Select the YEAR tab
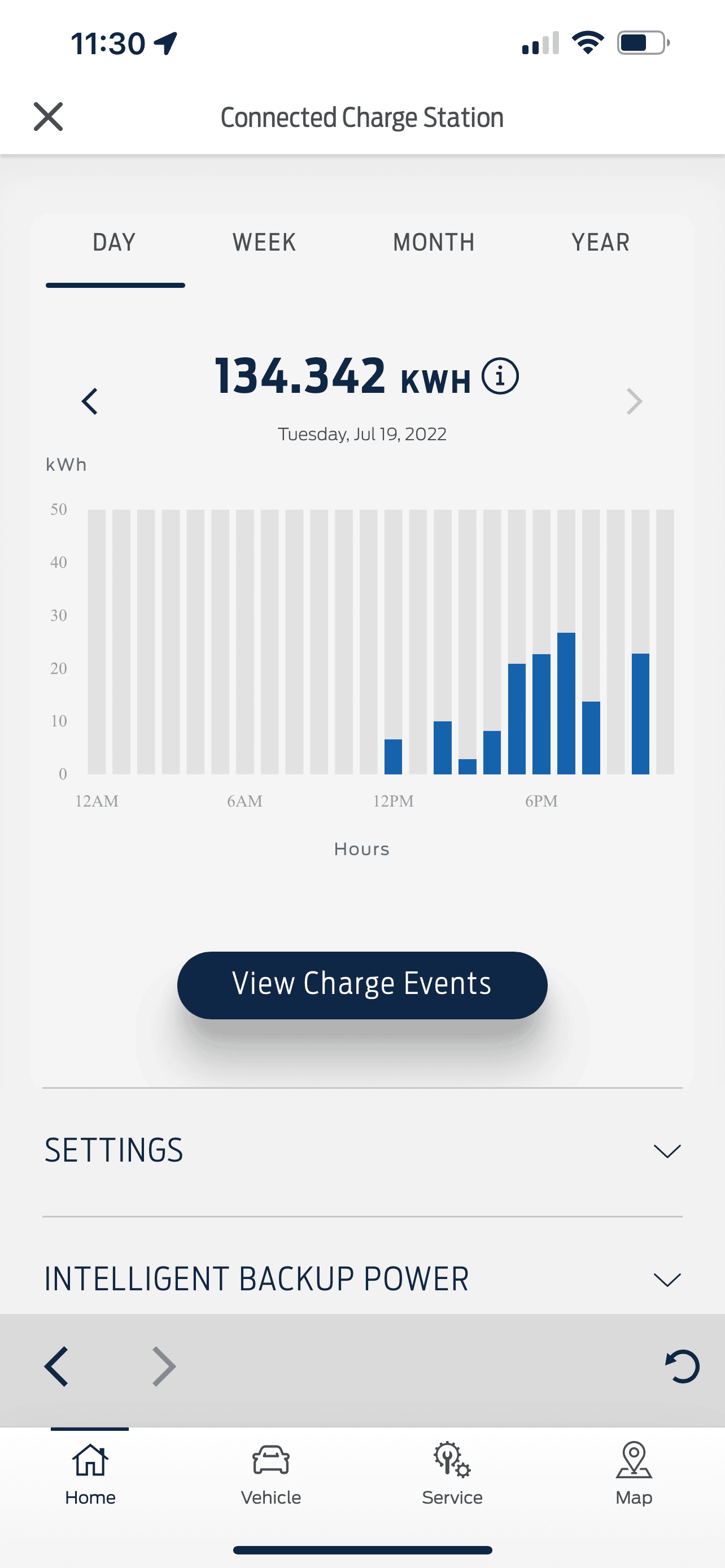The width and height of the screenshot is (725, 1568). point(600,243)
